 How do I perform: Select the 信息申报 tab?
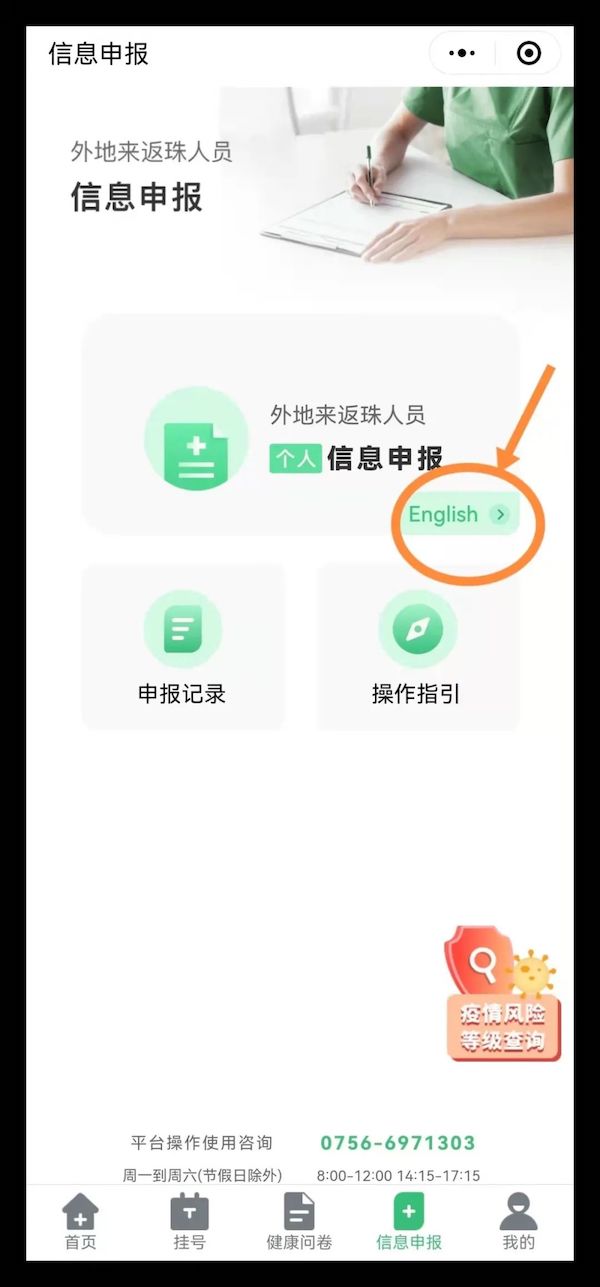[x=408, y=1222]
